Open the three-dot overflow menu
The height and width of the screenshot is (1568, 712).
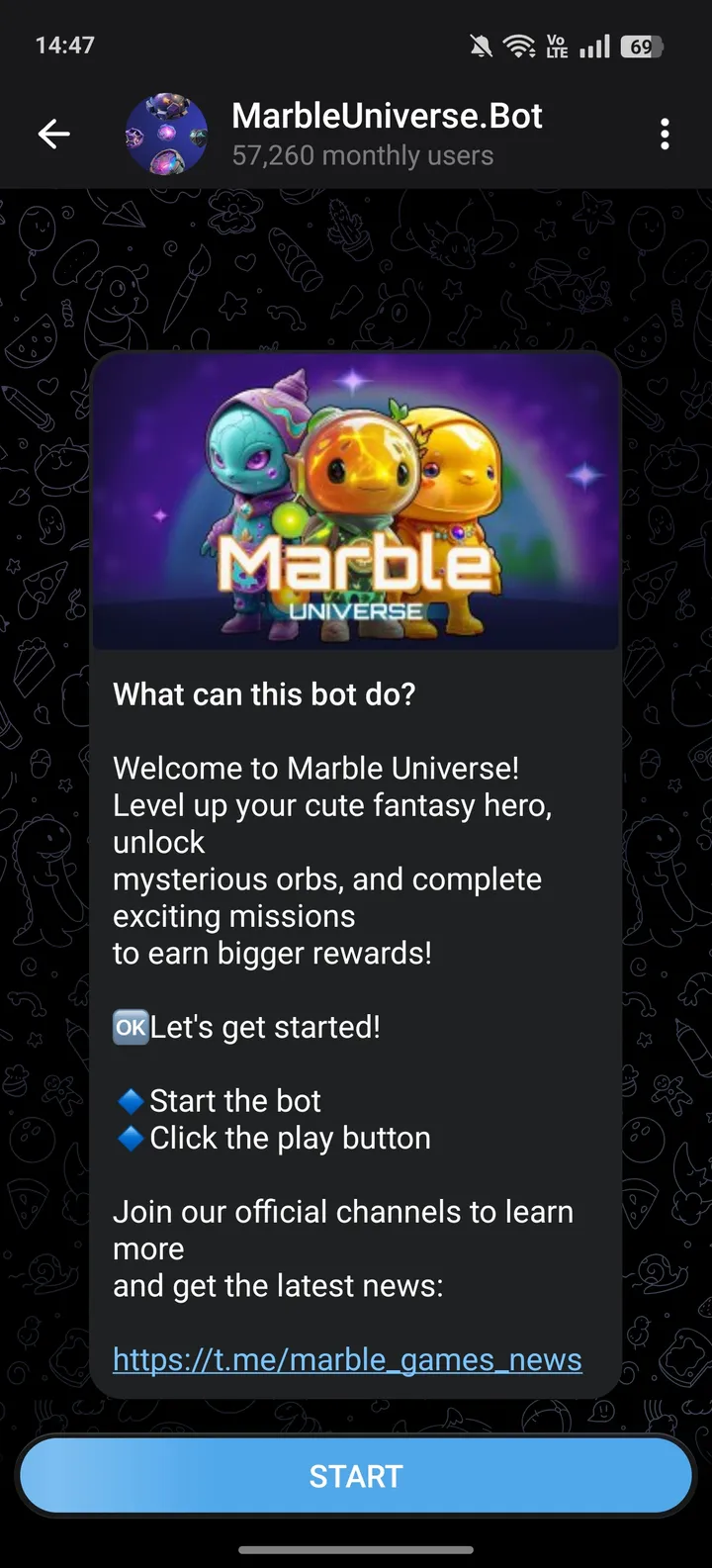pos(664,134)
